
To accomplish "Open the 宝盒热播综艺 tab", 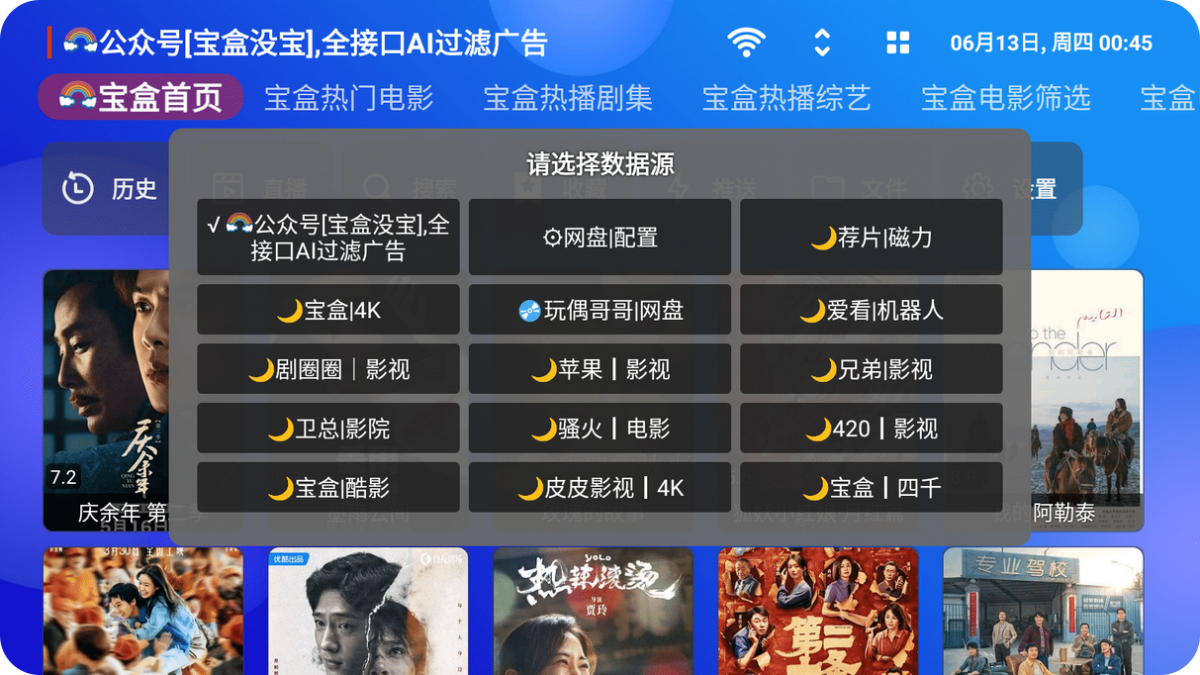I will pos(786,98).
